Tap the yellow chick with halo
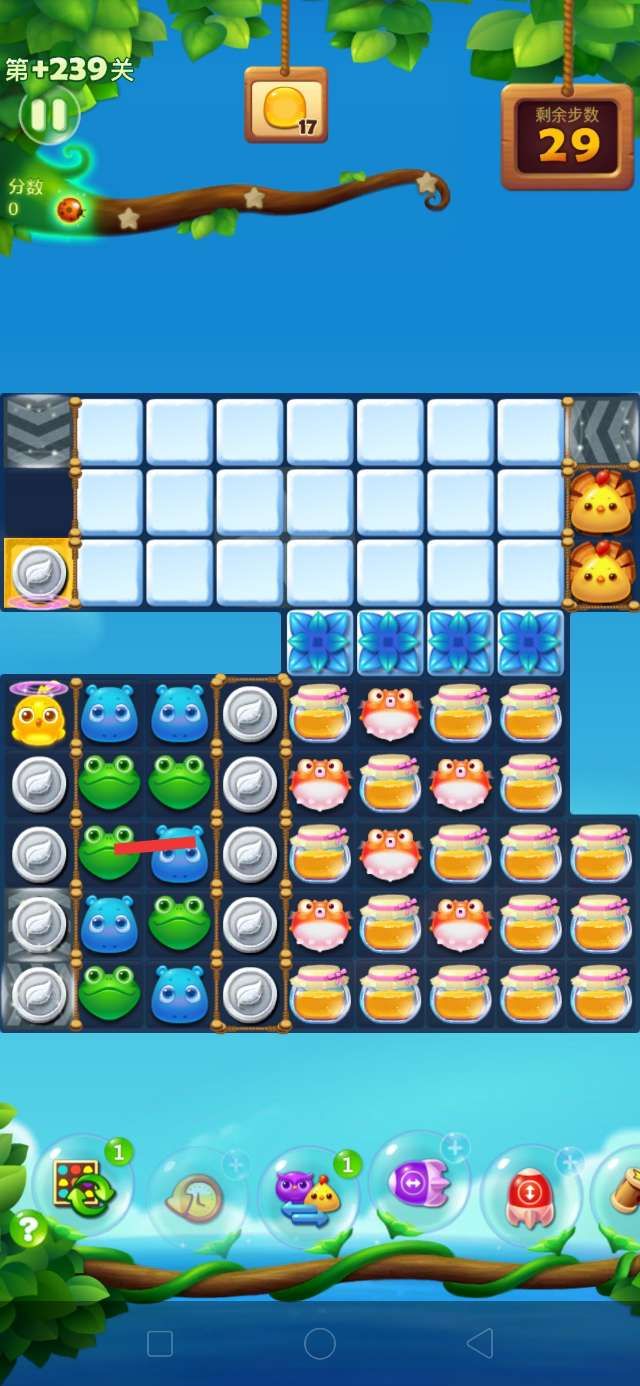The image size is (640, 1386). [x=38, y=714]
